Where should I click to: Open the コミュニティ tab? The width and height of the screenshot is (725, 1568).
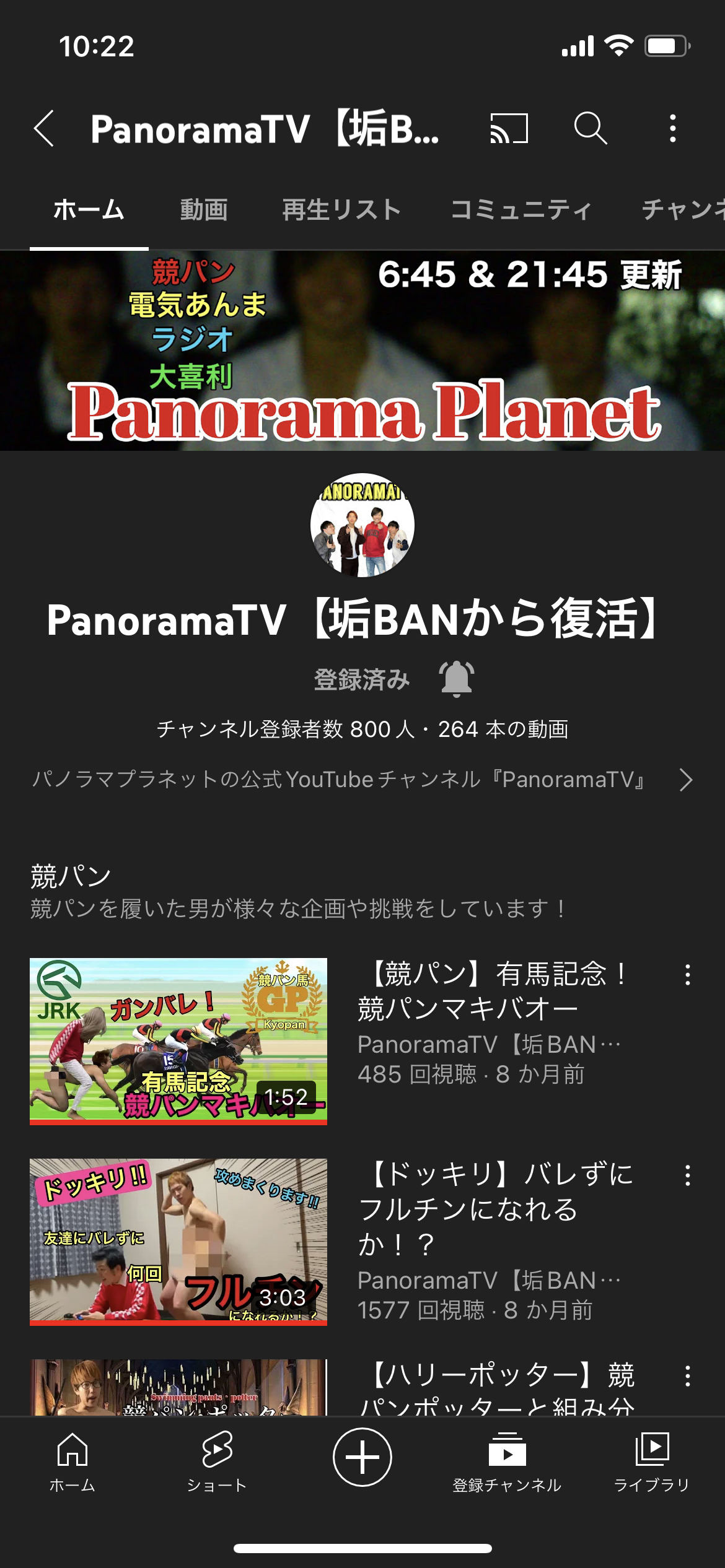521,210
